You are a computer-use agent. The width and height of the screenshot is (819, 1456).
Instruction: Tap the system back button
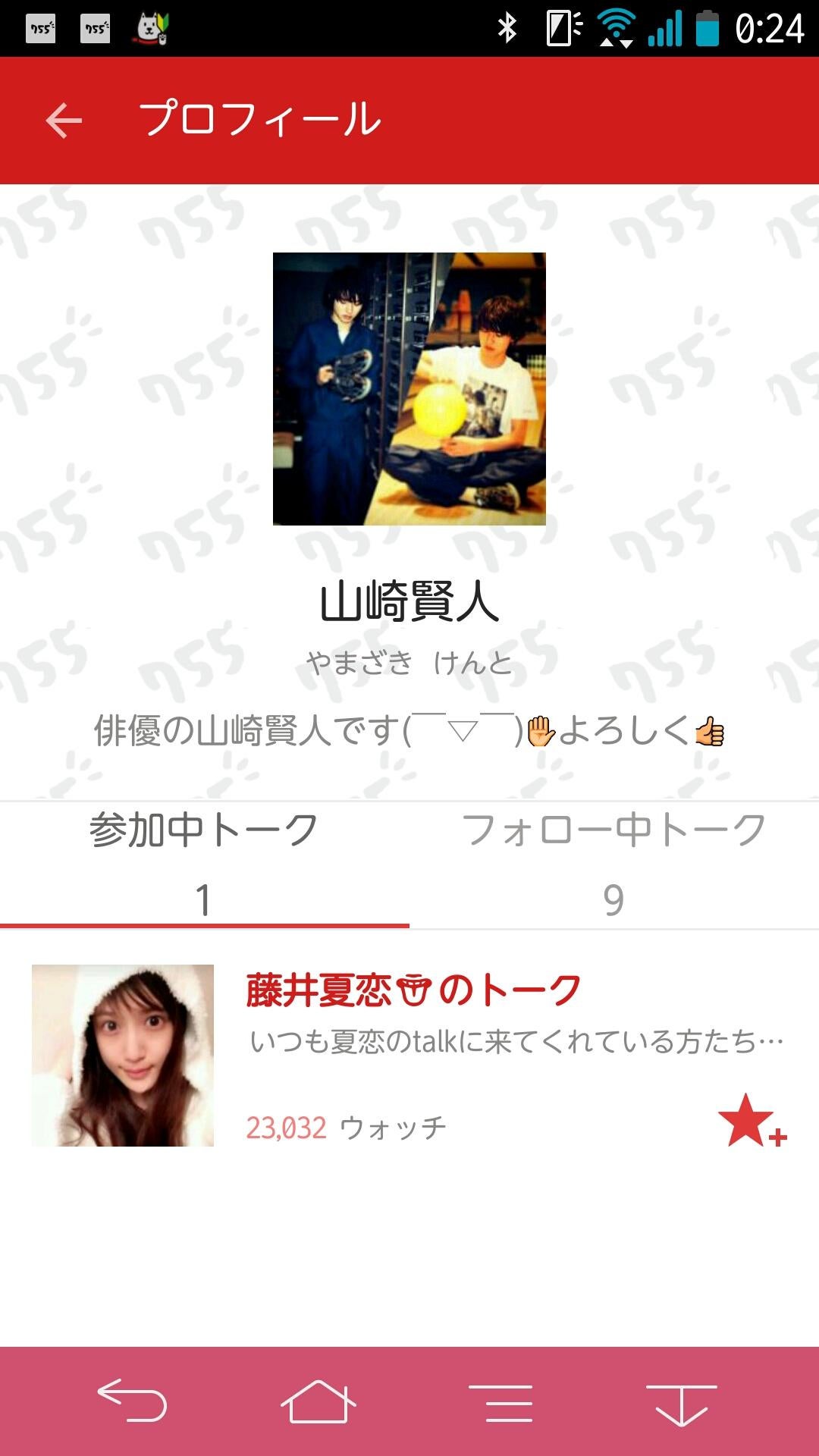coord(133,1400)
